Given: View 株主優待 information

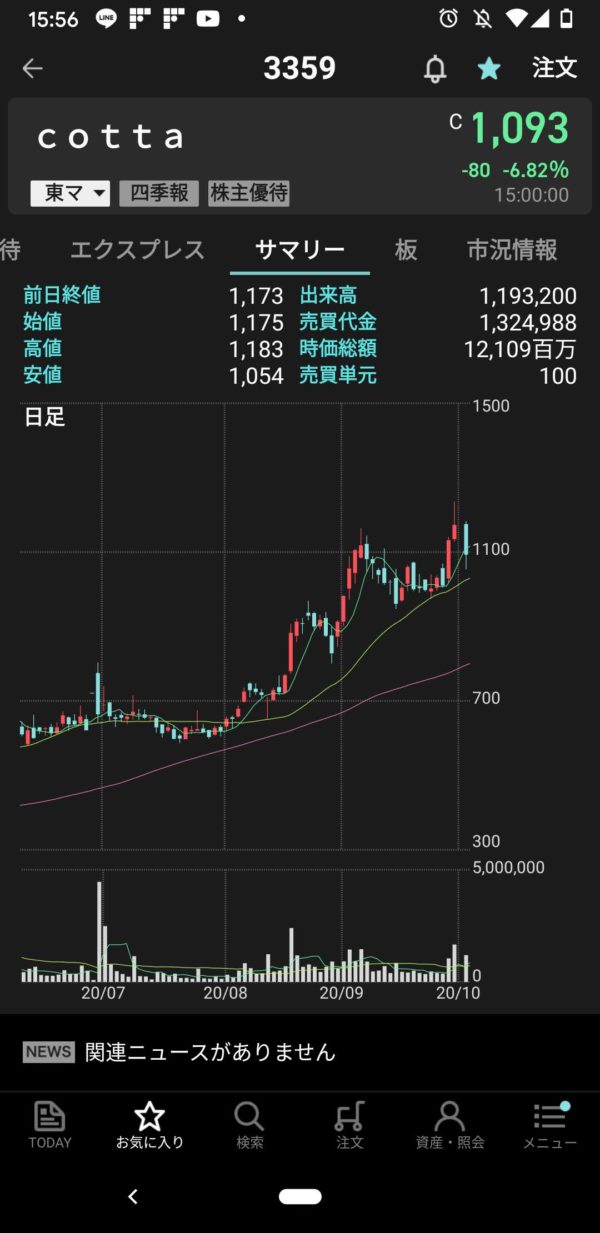Looking at the screenshot, I should tap(249, 193).
